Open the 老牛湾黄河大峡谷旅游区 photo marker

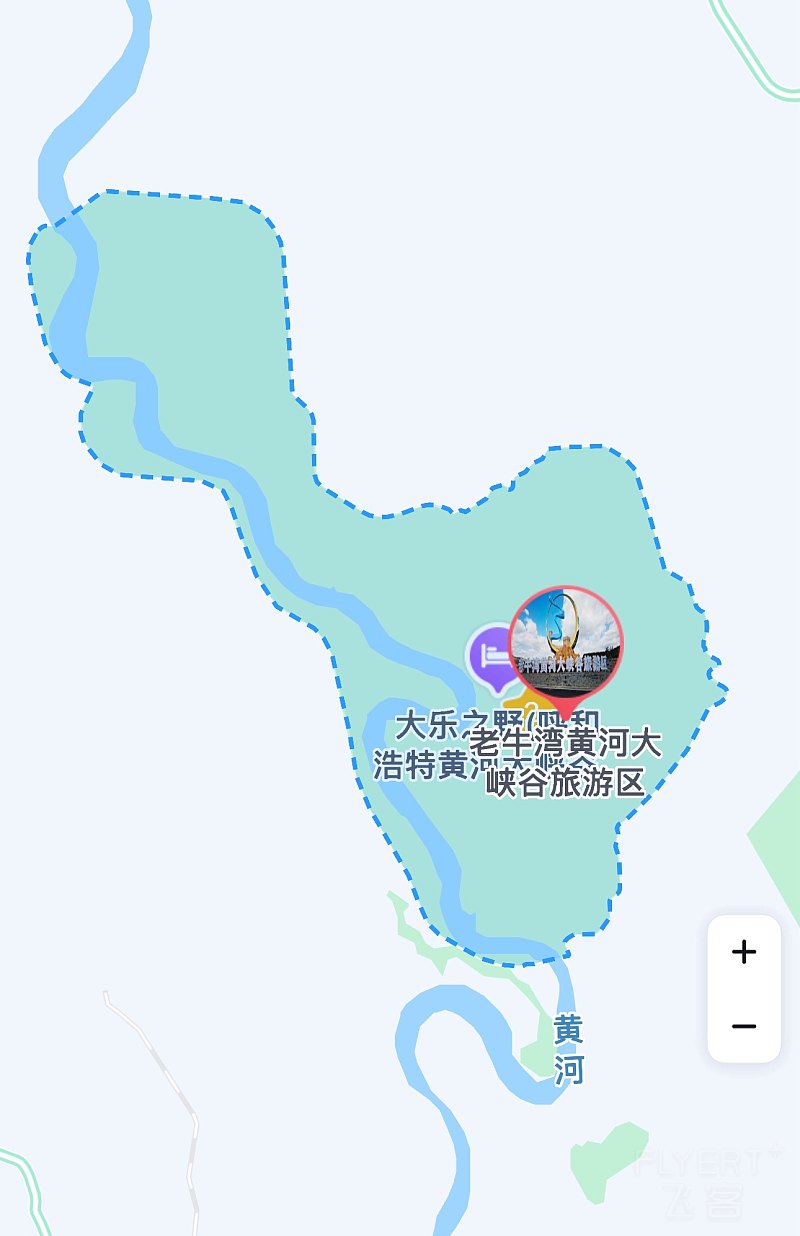566,643
